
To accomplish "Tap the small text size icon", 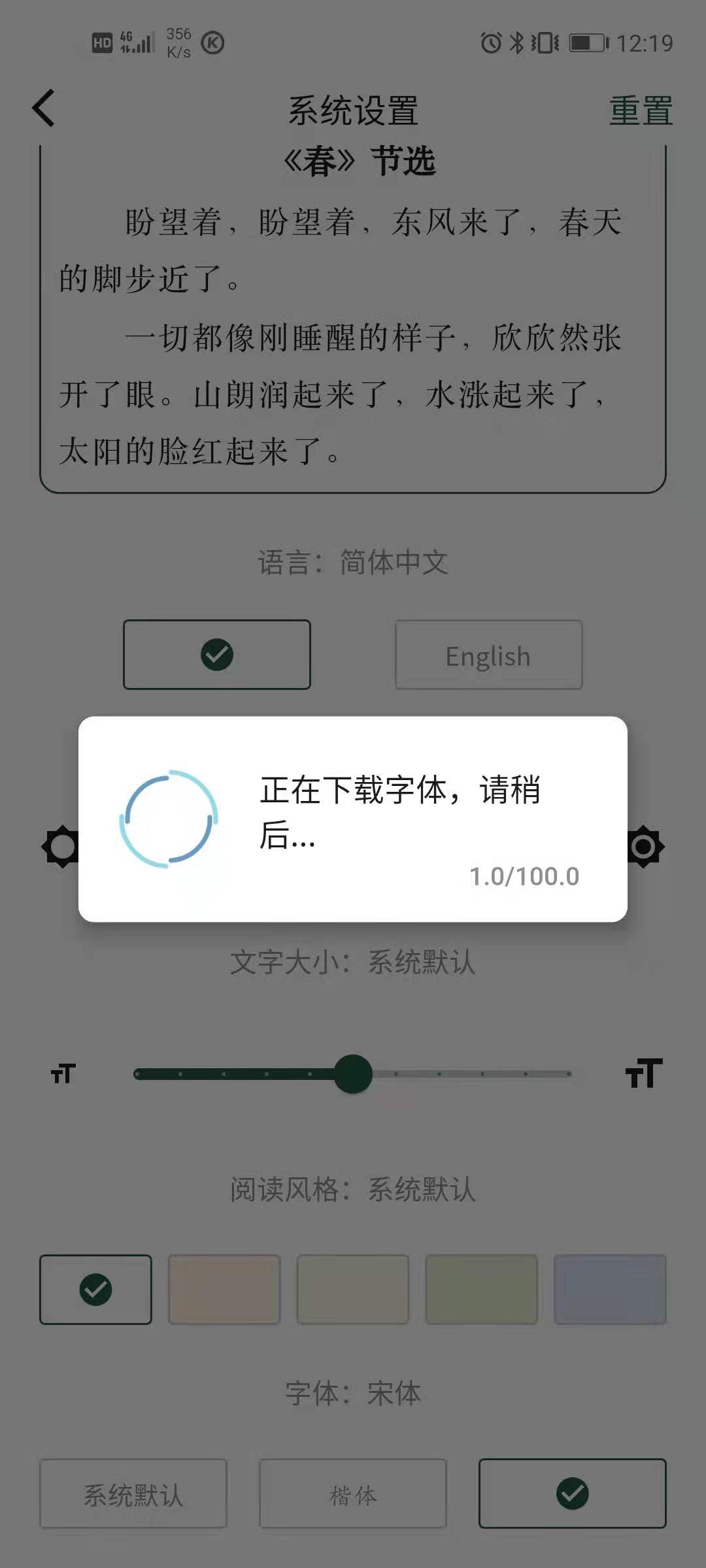I will tap(63, 1073).
